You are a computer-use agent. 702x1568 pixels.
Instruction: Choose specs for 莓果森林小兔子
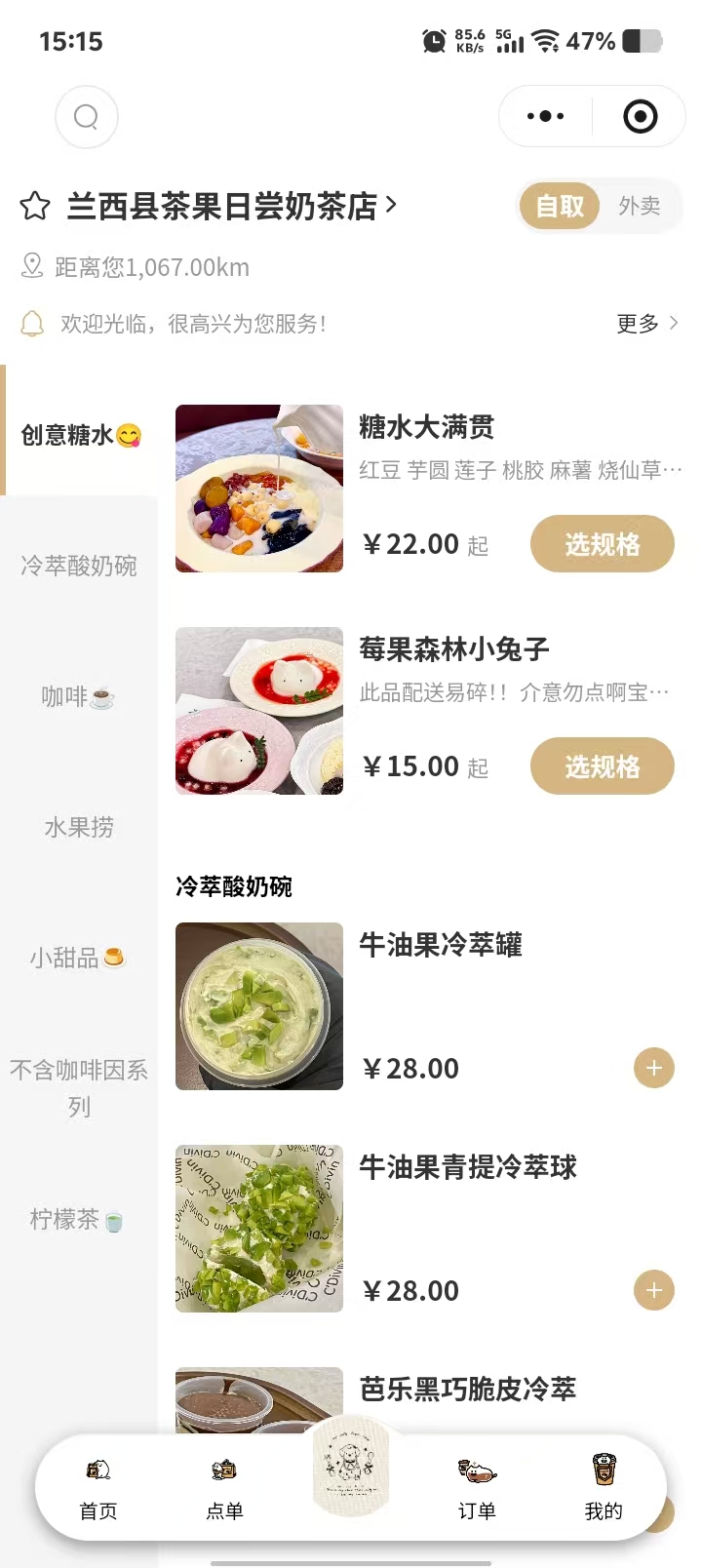pos(602,766)
